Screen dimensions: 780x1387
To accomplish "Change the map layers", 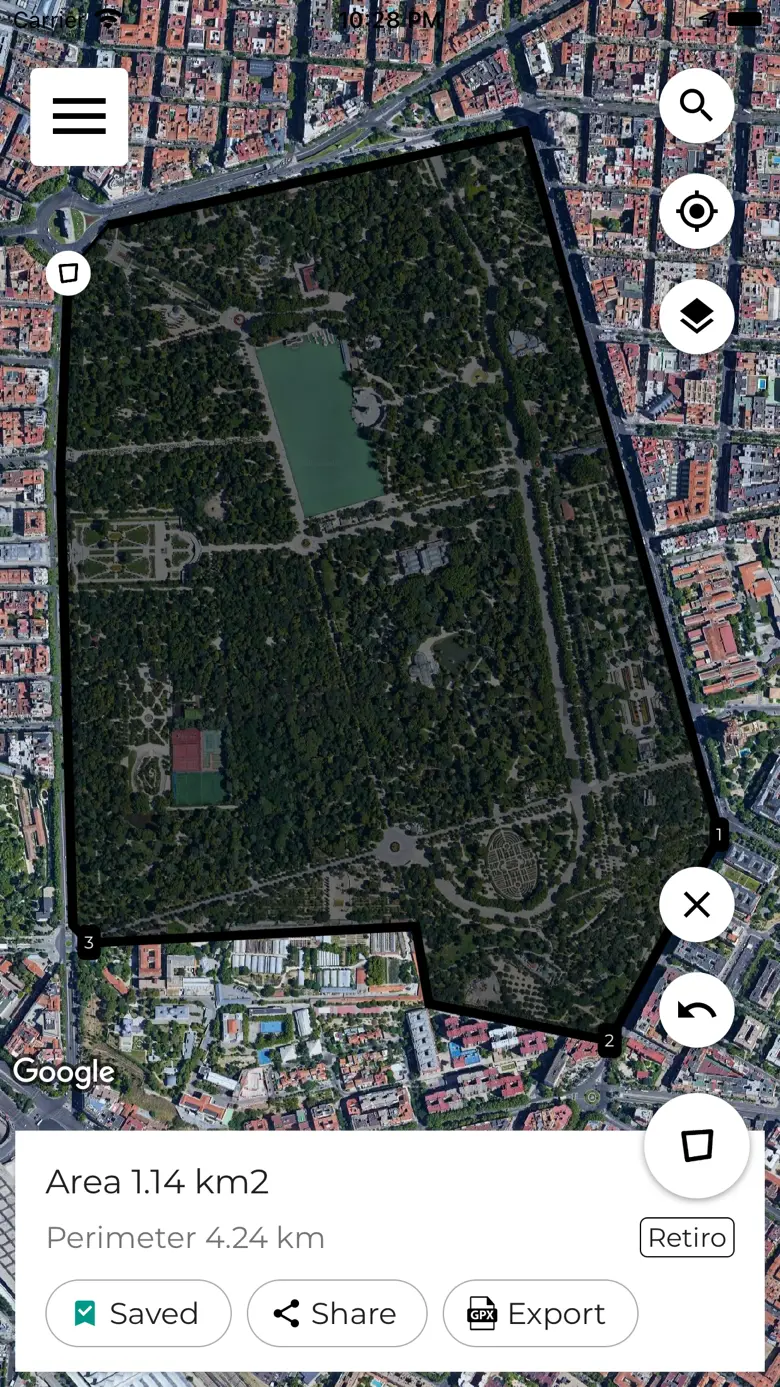I will coord(696,317).
